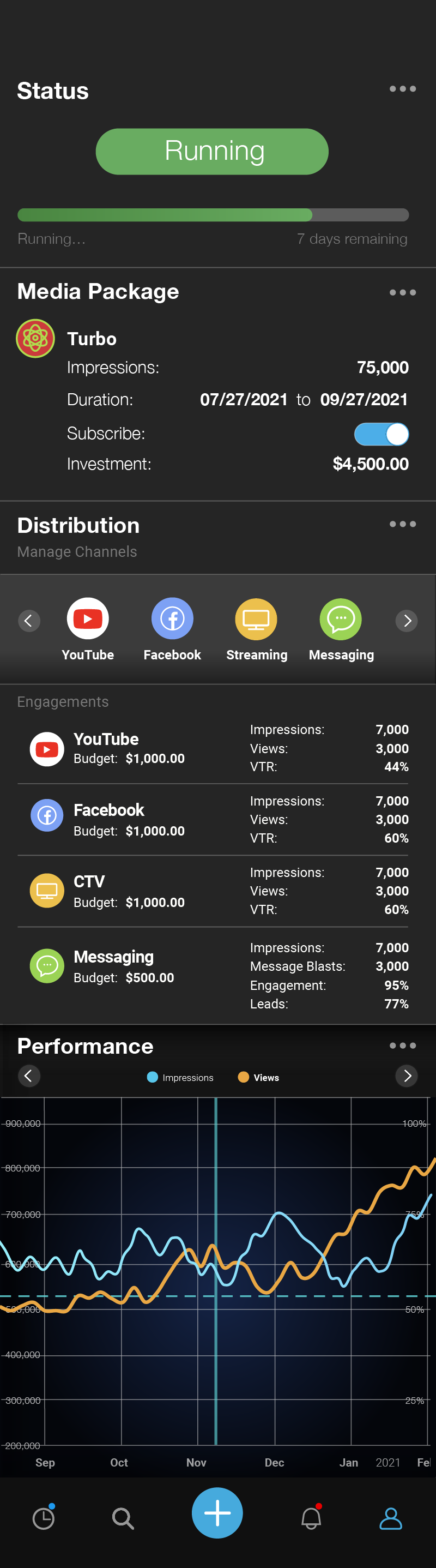Select the Facebook channel icon
Image resolution: width=436 pixels, height=1568 pixels.
[x=172, y=619]
